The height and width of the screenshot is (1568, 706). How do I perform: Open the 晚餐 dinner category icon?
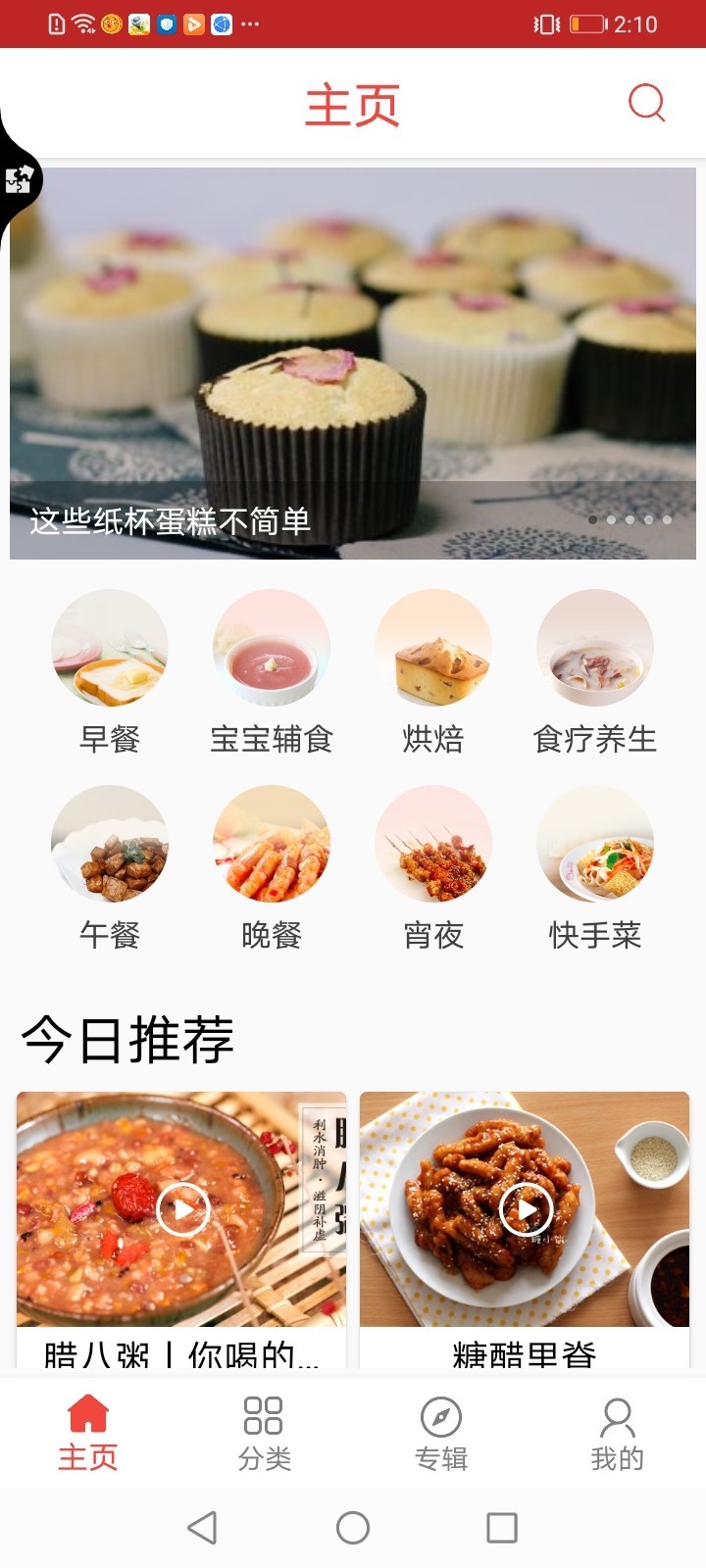click(x=272, y=844)
